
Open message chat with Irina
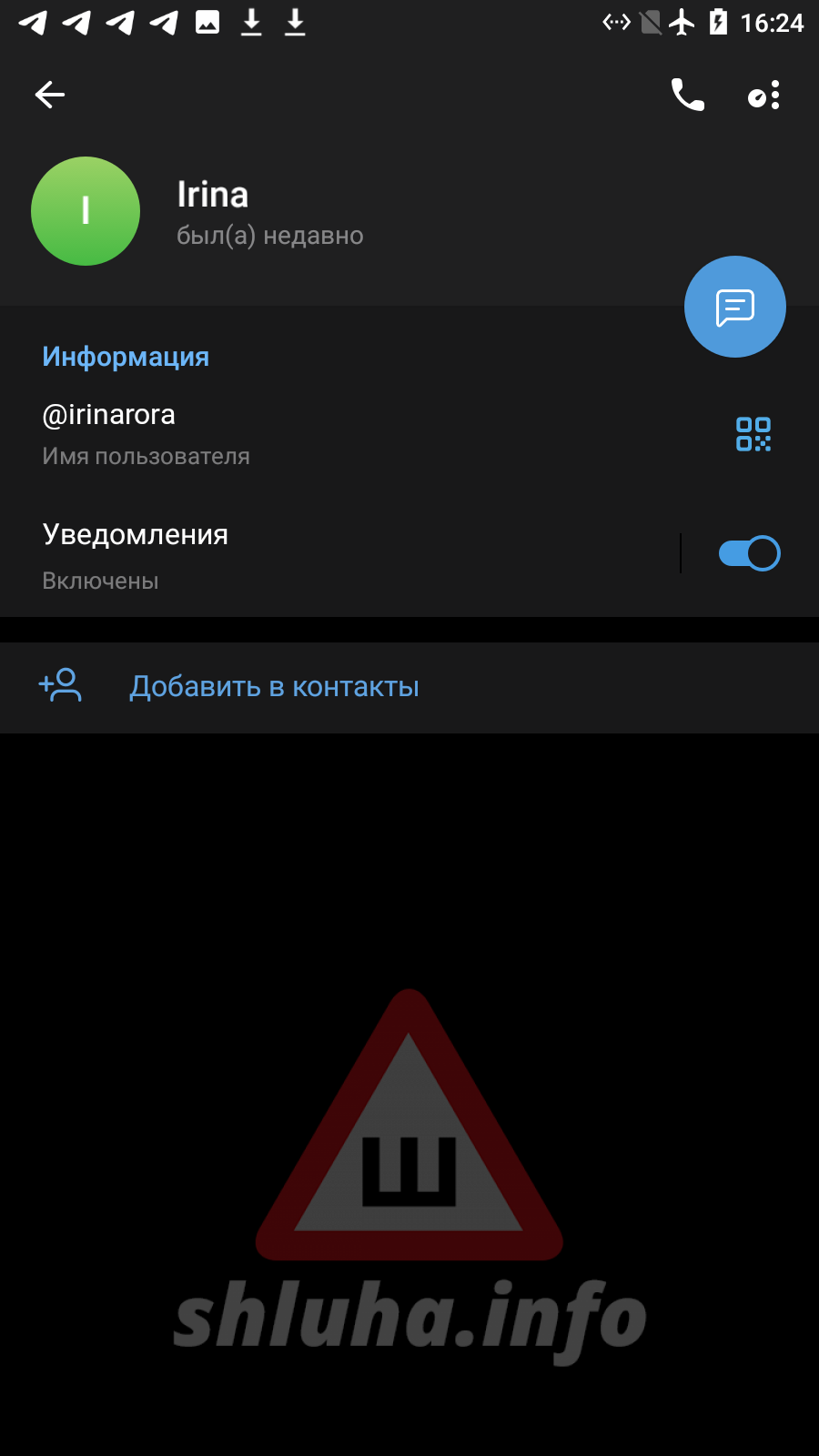pyautogui.click(x=734, y=307)
